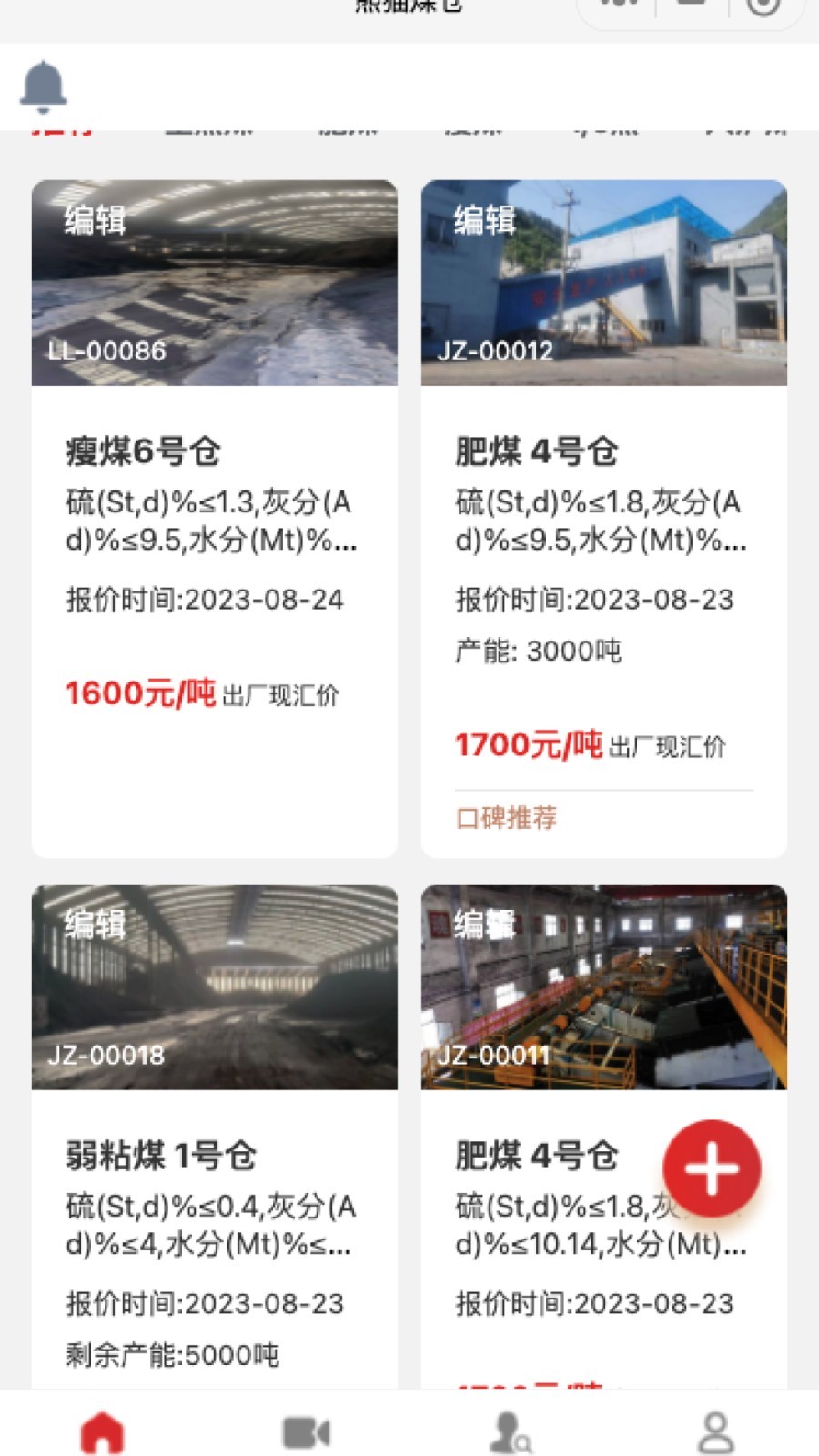This screenshot has height=1456, width=819.
Task: Tap 编辑 on the JZ-00012 card
Action: pyautogui.click(x=485, y=217)
